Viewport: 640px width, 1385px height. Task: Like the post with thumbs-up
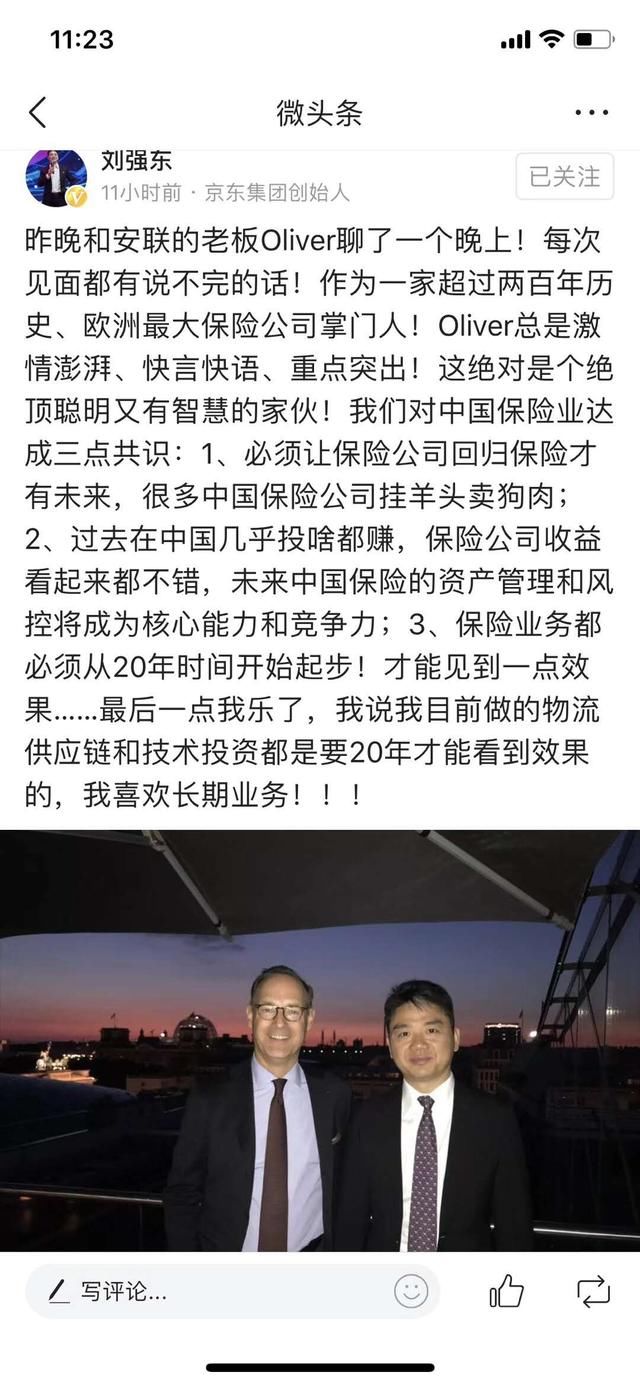pyautogui.click(x=506, y=1291)
